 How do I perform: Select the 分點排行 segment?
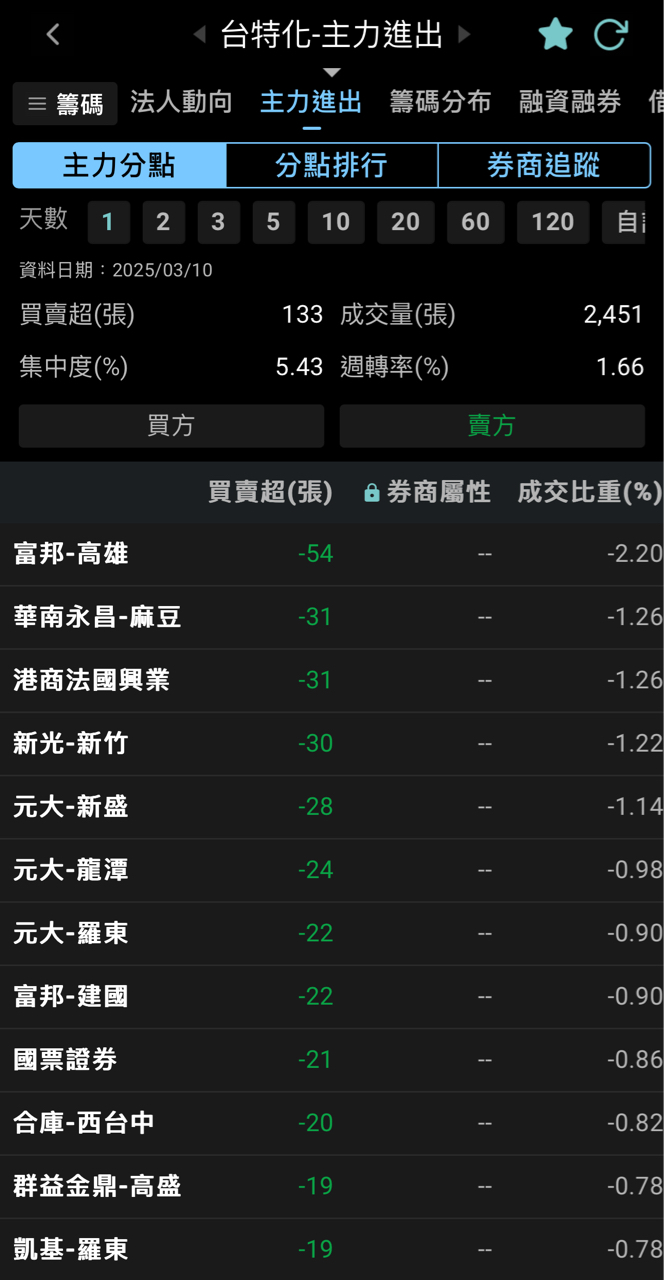click(332, 165)
